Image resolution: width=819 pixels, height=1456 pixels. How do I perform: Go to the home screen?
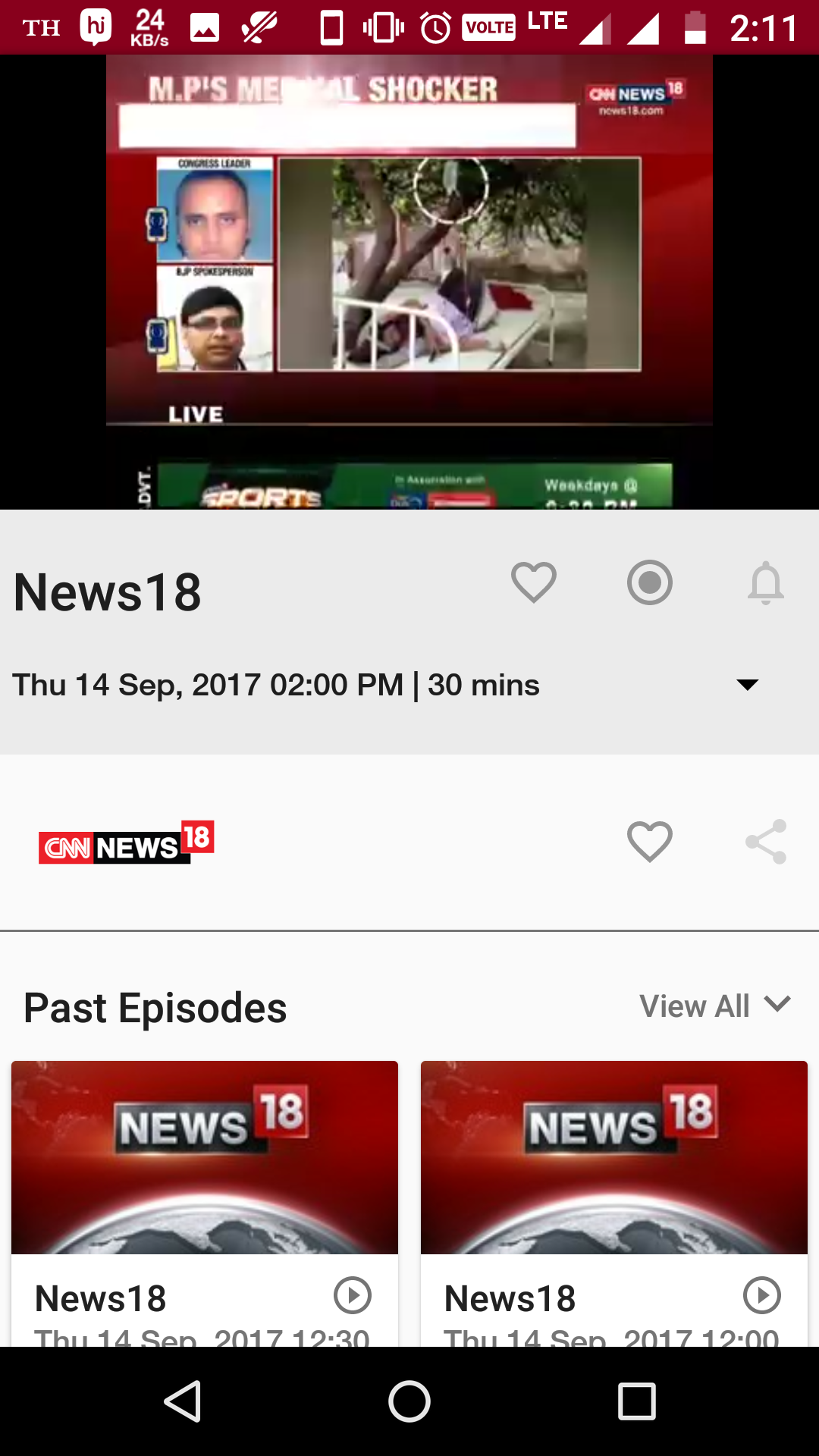tap(409, 1401)
